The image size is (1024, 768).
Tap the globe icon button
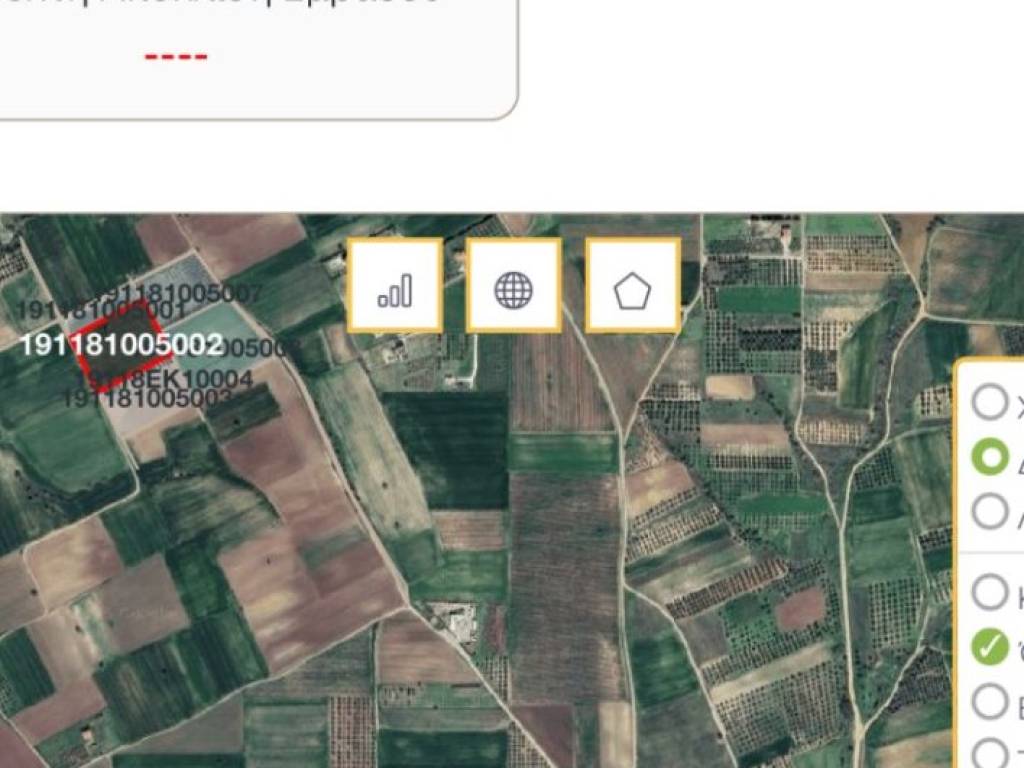(514, 286)
